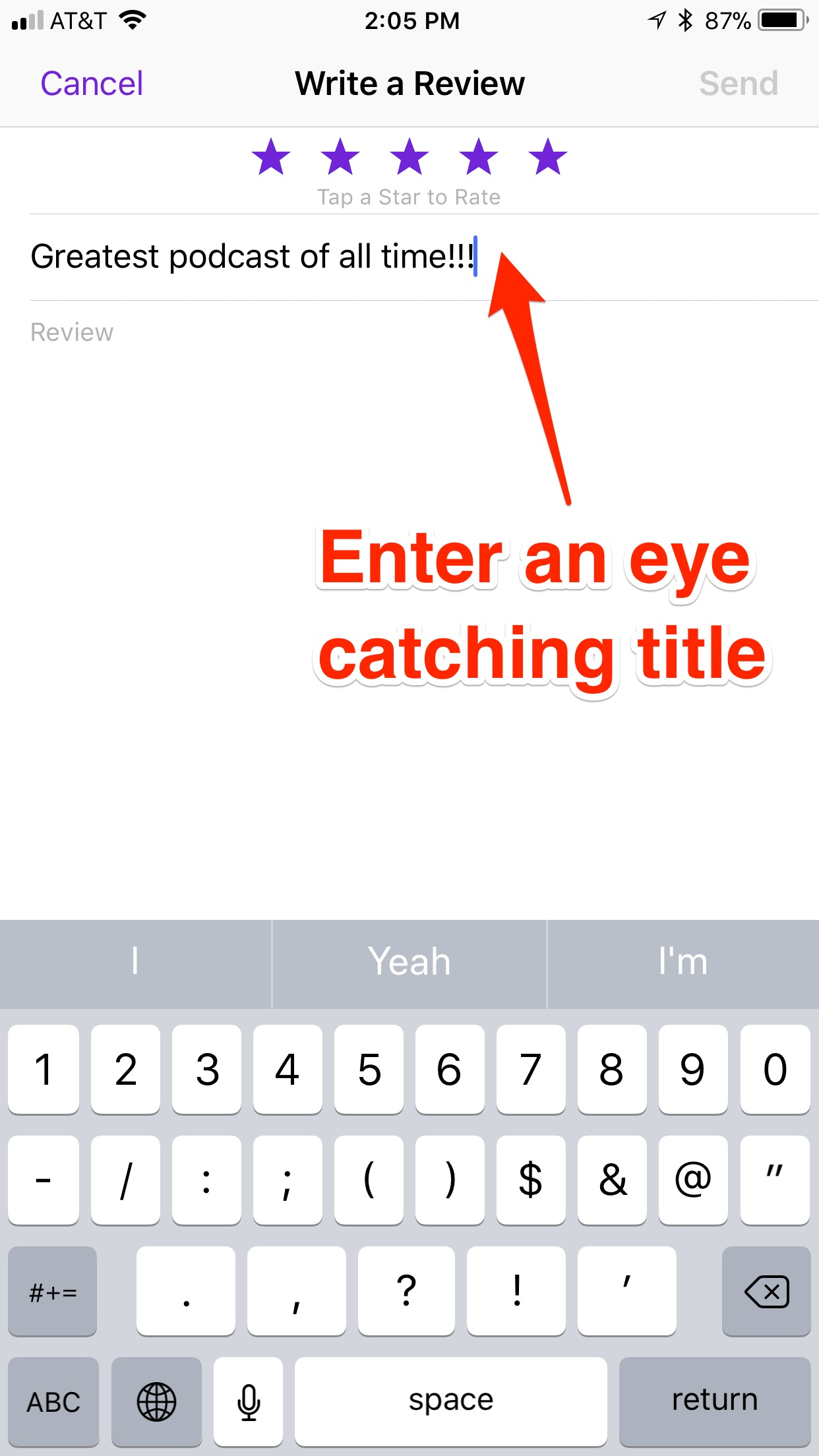Tap the space bar
The image size is (819, 1456).
click(451, 1402)
